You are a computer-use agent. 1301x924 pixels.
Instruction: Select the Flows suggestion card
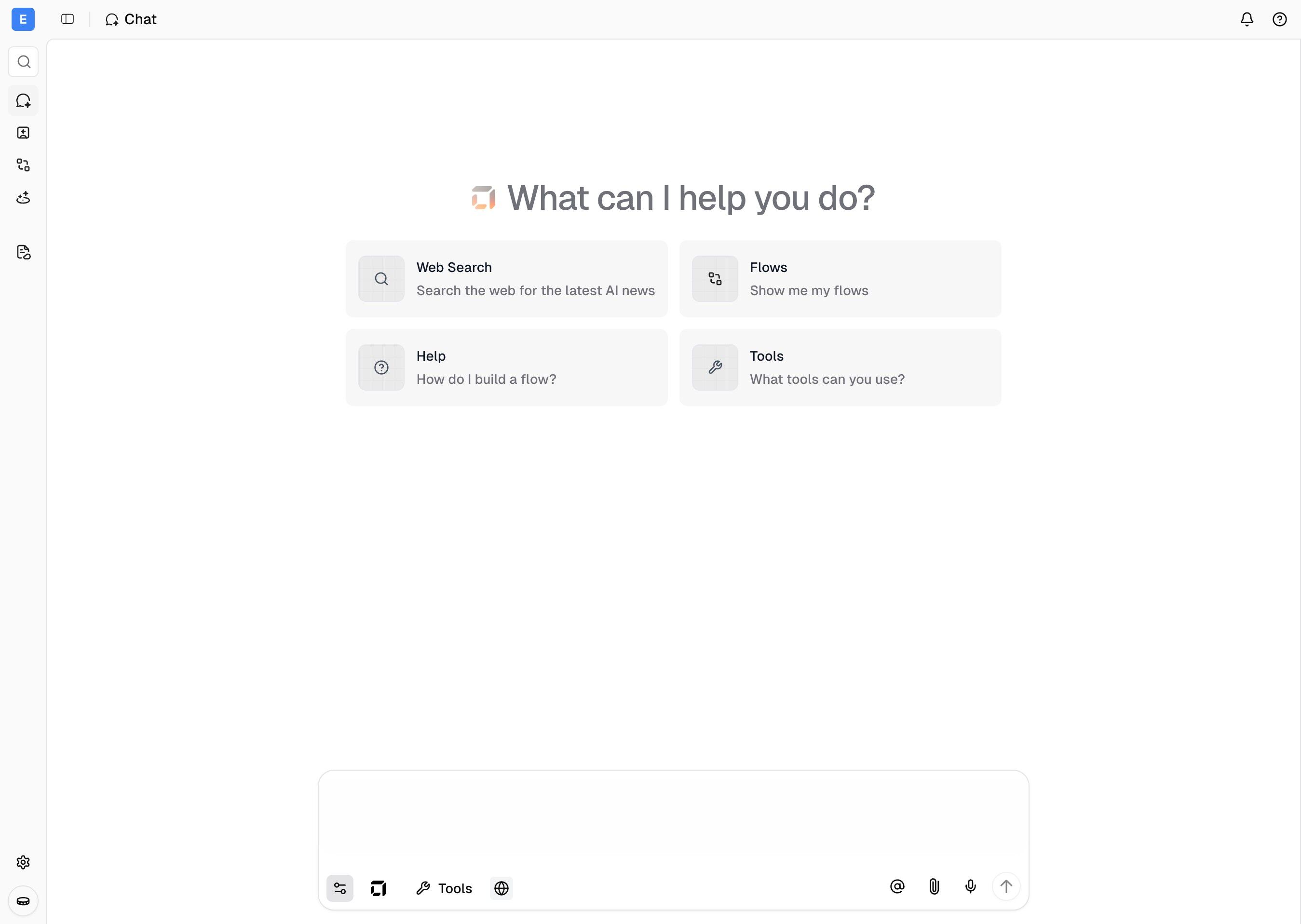coord(840,279)
